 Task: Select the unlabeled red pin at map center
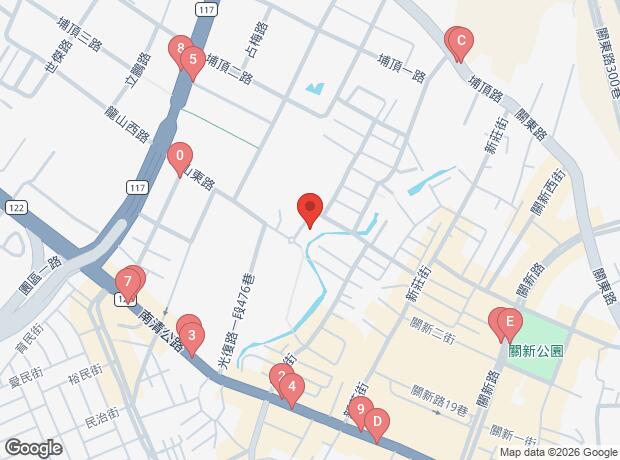(310, 209)
